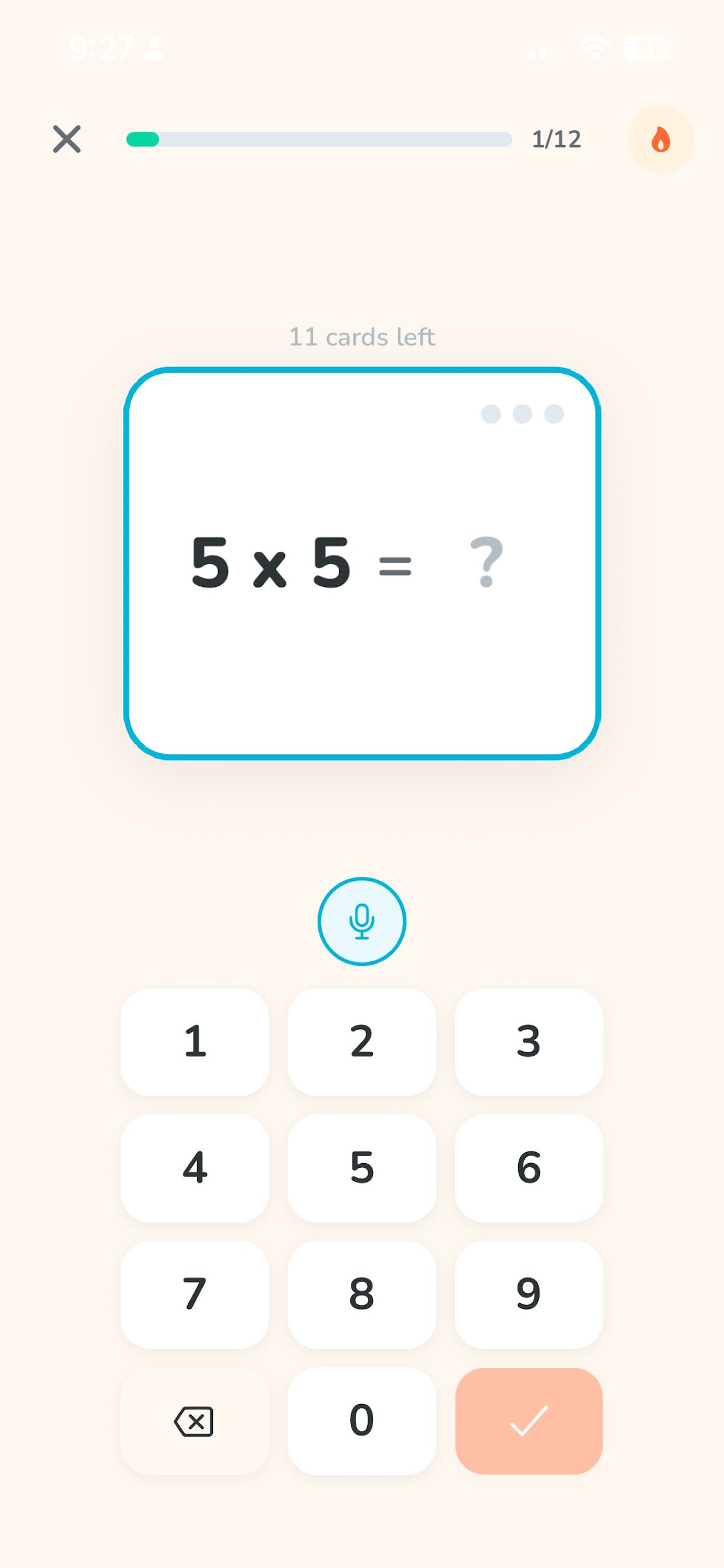This screenshot has width=724, height=1568.
Task: Enter digit 9 on the keypad
Action: click(x=528, y=1294)
